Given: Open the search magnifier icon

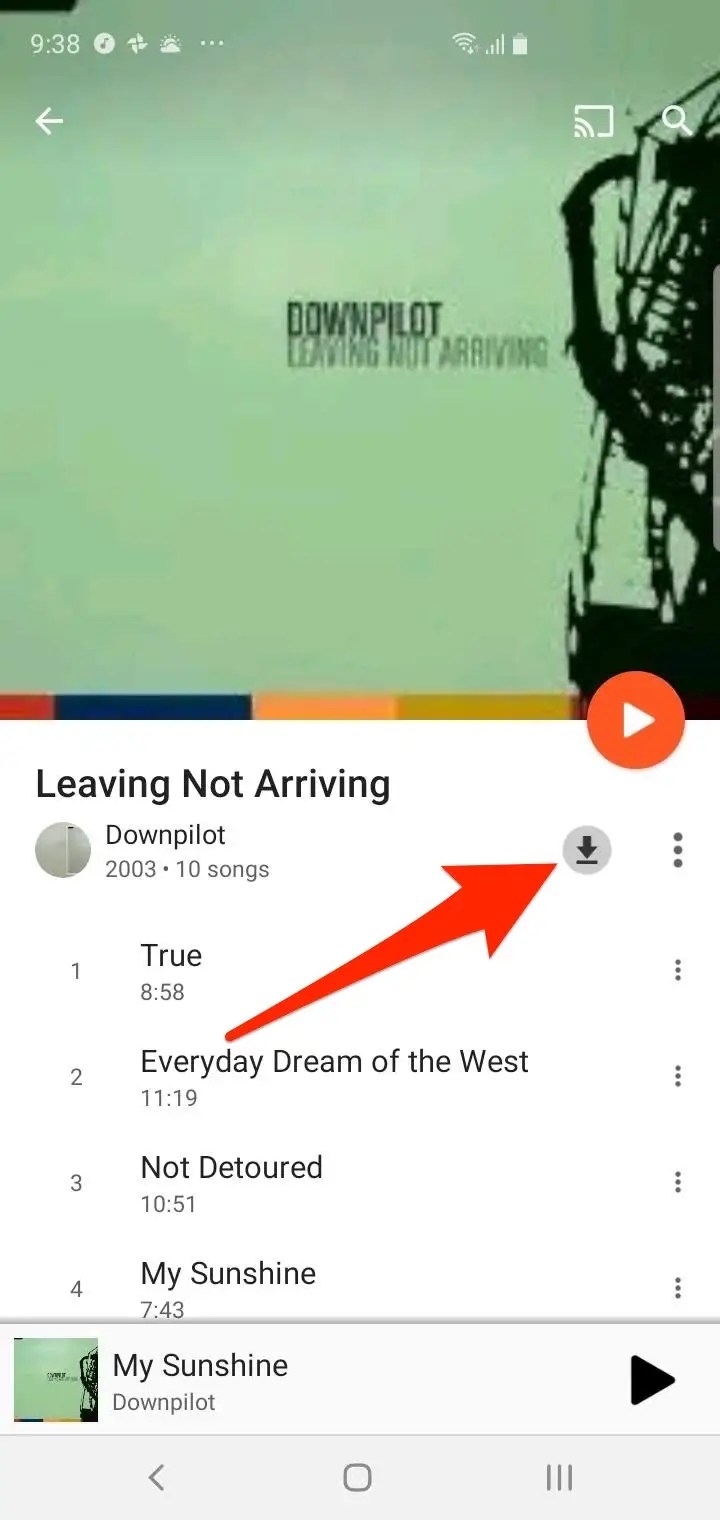Looking at the screenshot, I should [677, 121].
